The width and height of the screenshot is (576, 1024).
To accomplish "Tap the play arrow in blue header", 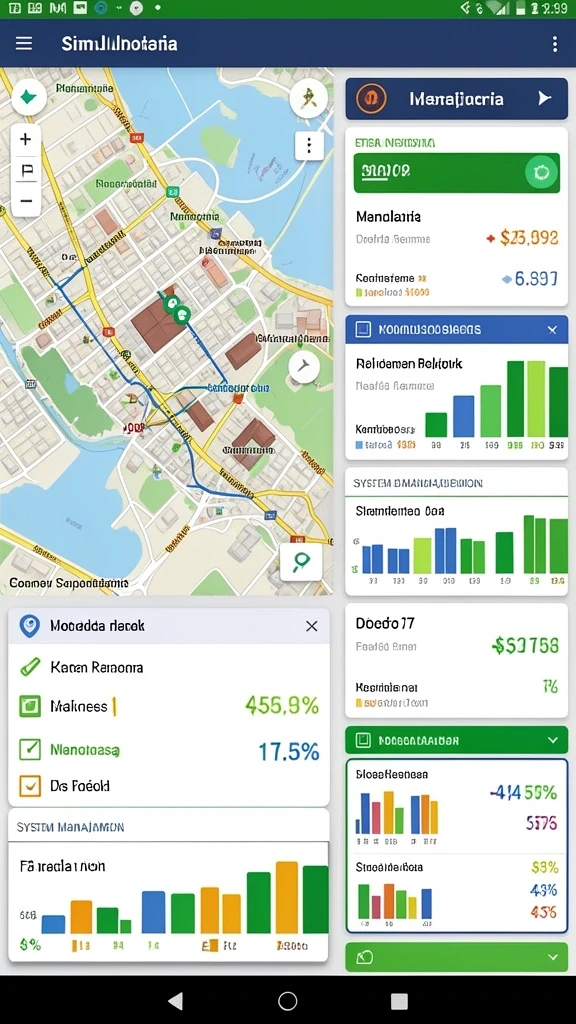I will coord(545,98).
